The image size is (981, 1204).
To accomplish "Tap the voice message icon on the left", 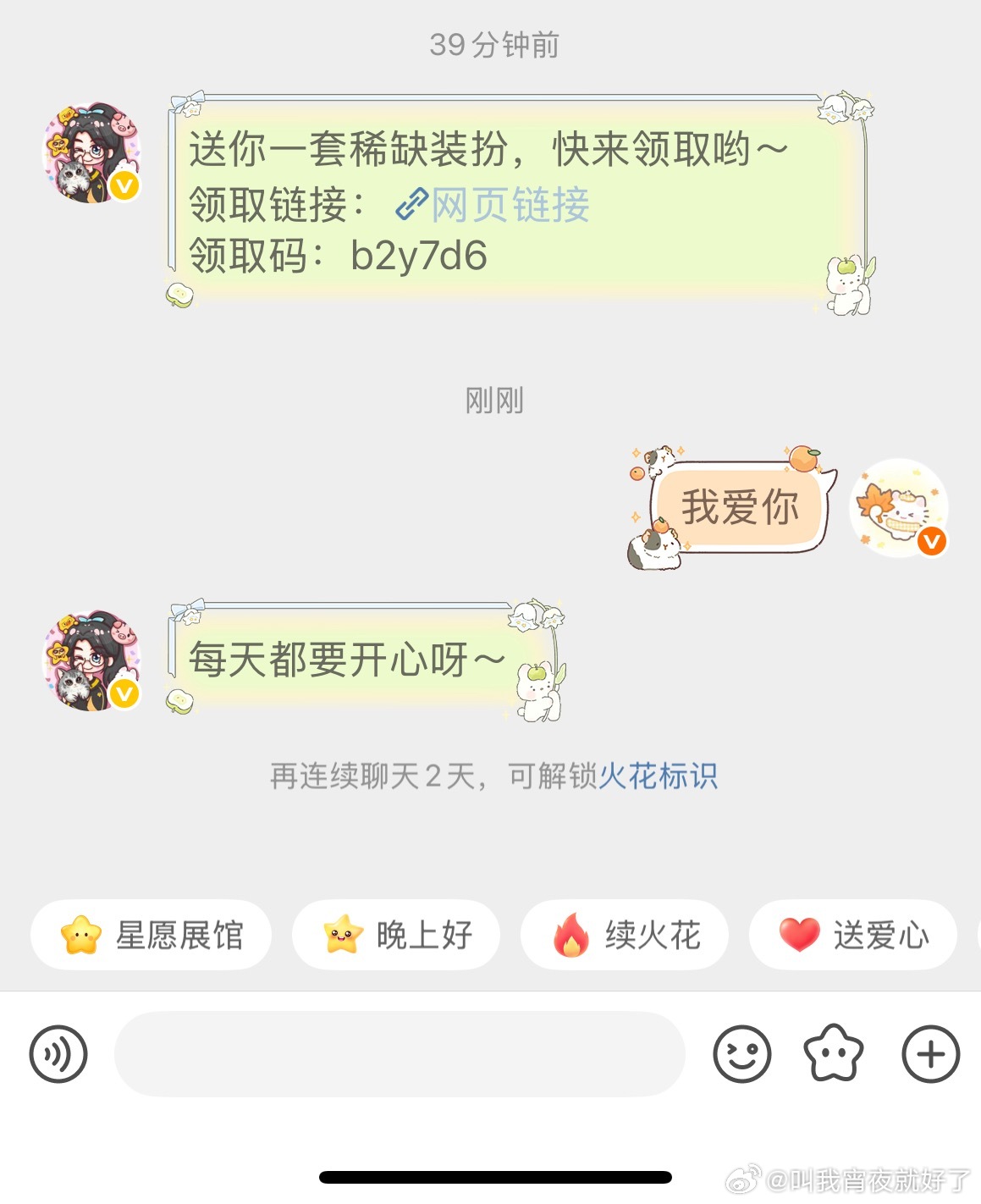I will click(57, 1054).
